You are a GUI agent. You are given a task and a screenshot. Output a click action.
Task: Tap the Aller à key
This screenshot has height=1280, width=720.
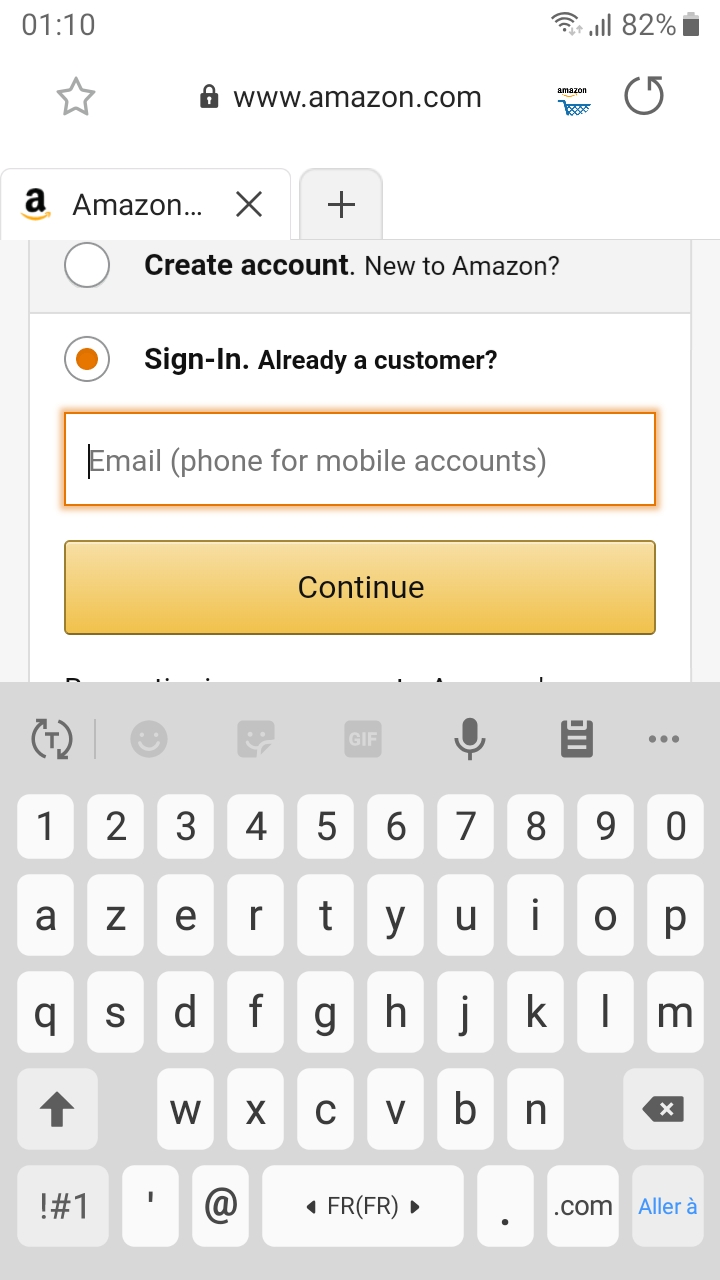point(667,1205)
